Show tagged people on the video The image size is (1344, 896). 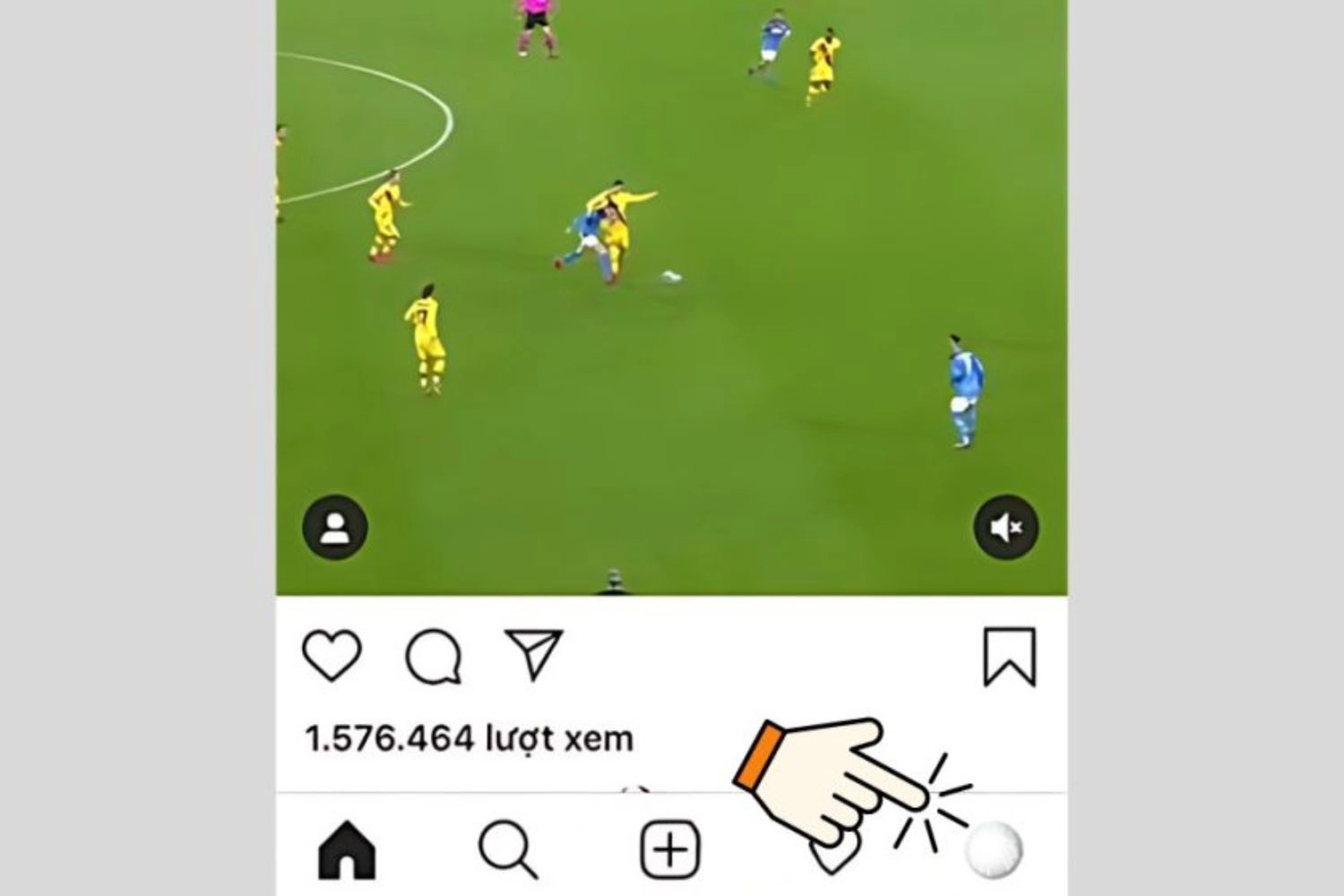(x=335, y=527)
